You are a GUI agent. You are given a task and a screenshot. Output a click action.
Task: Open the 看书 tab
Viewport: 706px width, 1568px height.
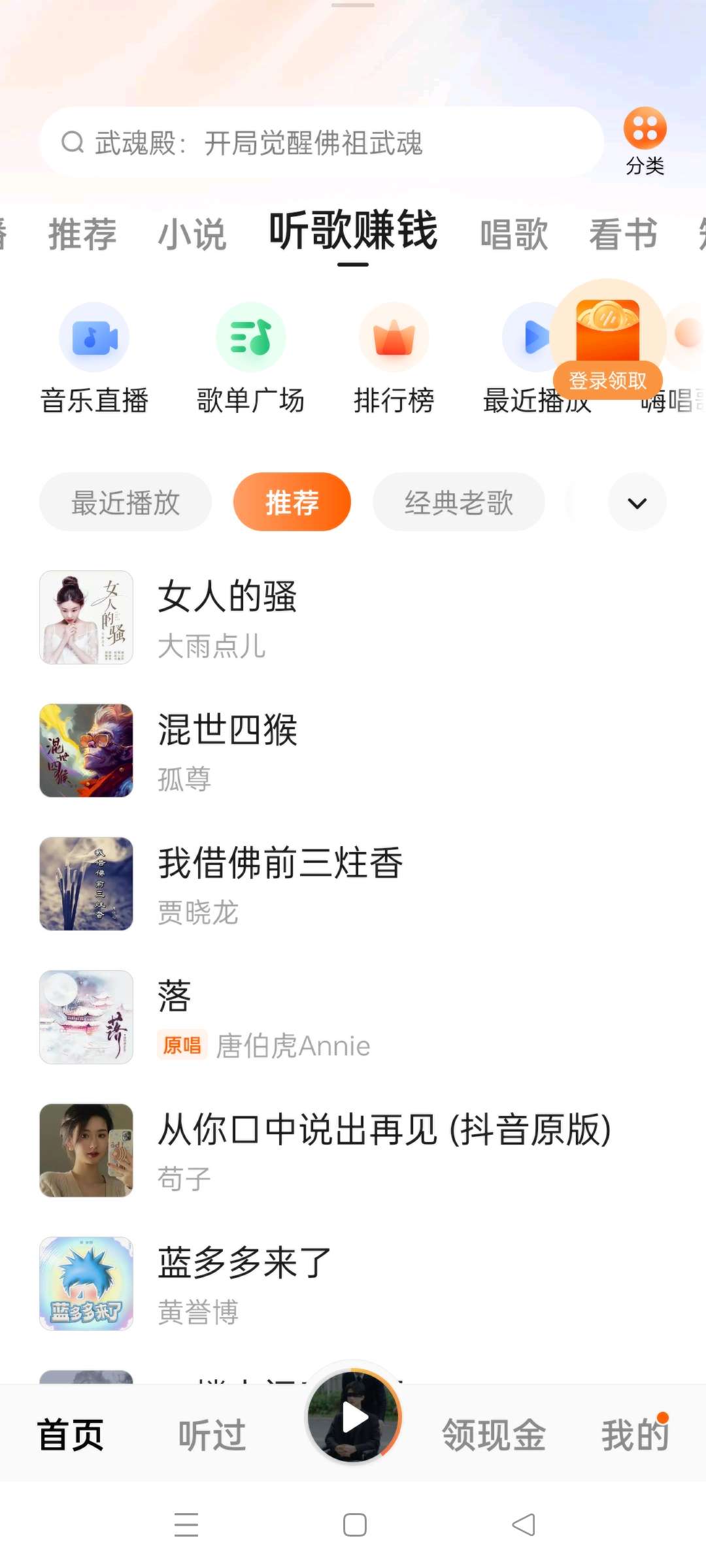pos(623,234)
